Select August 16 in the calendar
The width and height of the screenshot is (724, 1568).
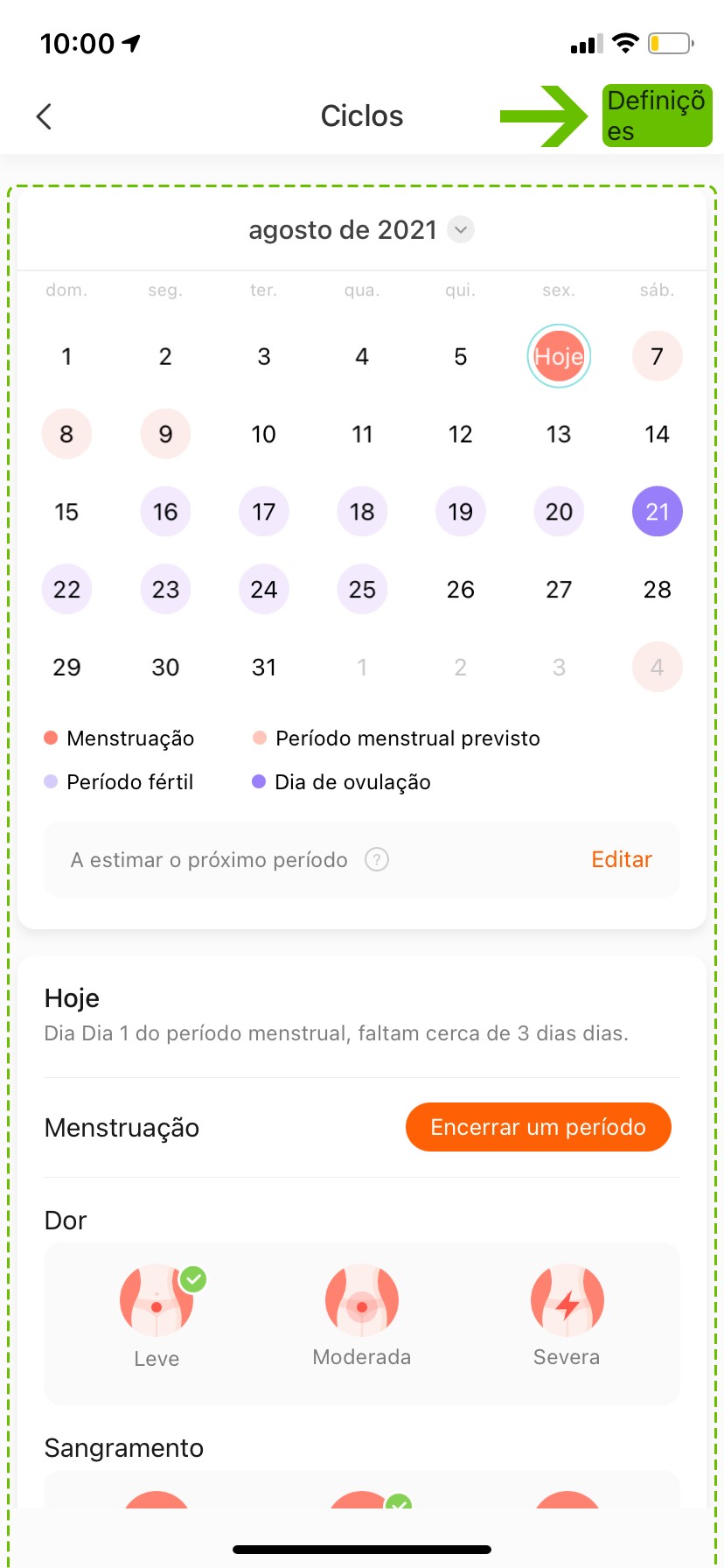click(x=165, y=512)
